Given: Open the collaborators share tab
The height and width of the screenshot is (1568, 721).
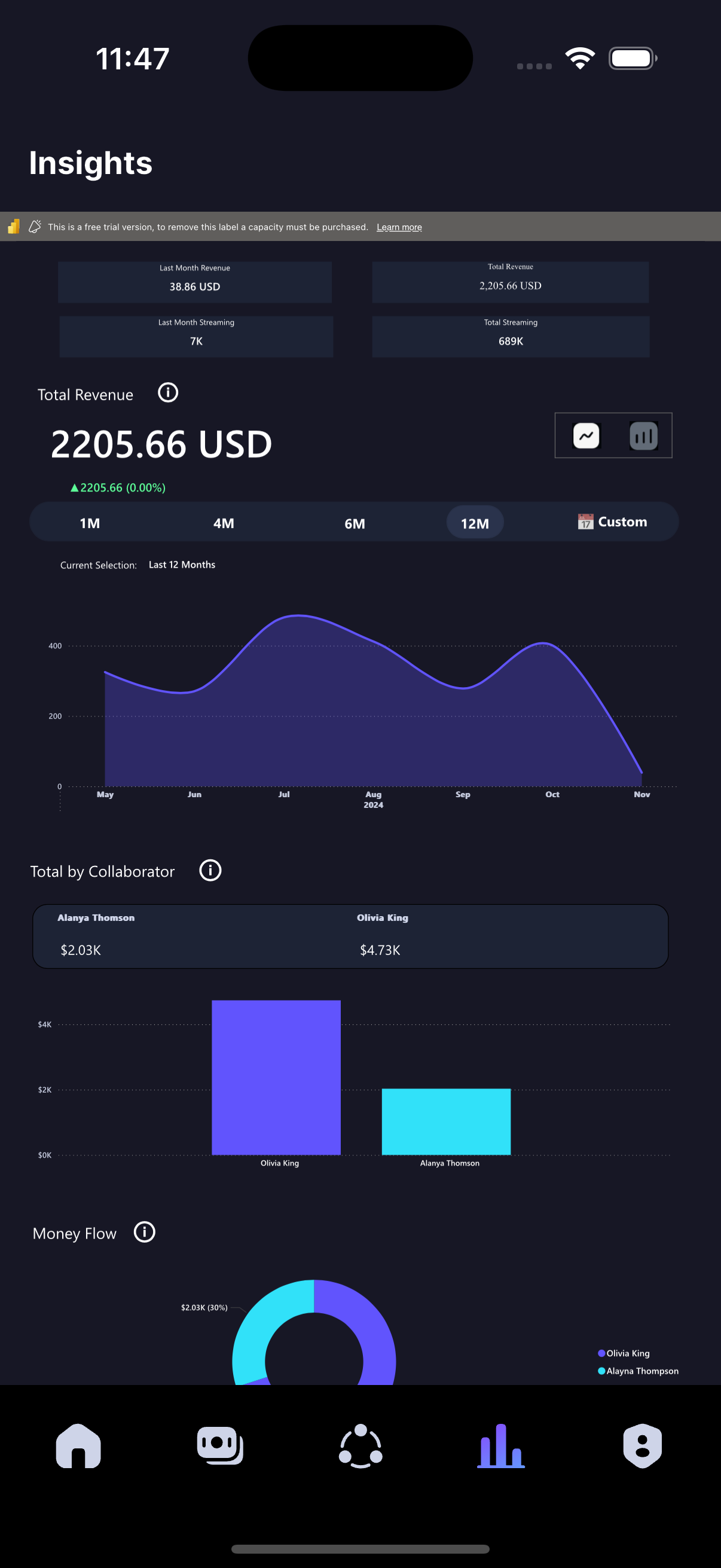Looking at the screenshot, I should pyautogui.click(x=360, y=1445).
